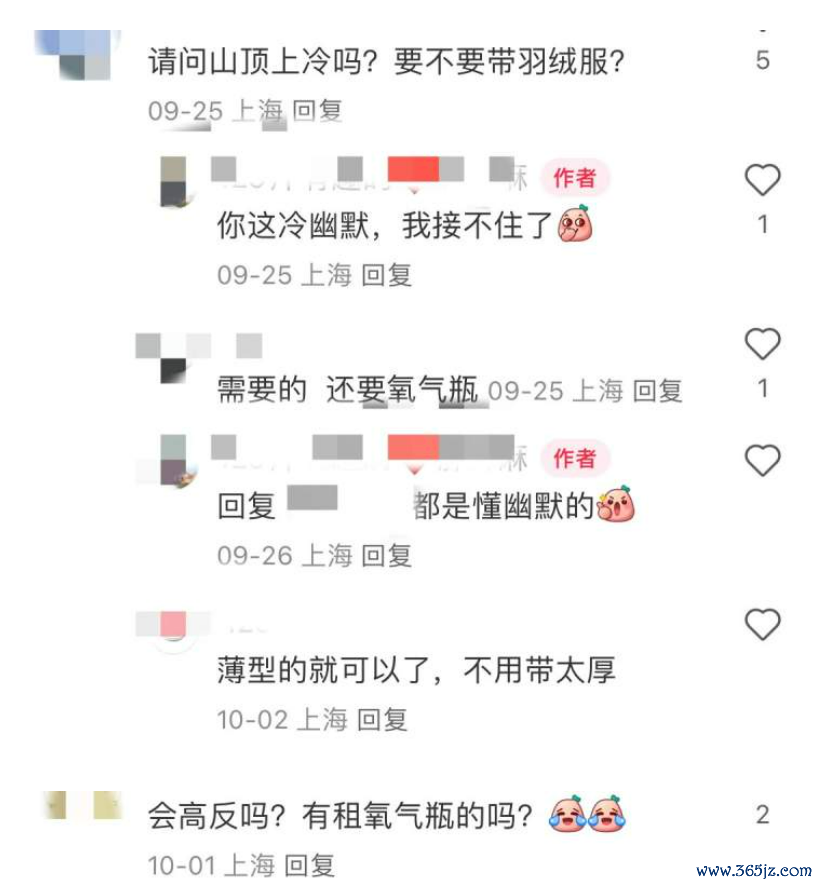Like the author's reply "都是懂幽默的"
The width and height of the screenshot is (819, 886).
762,461
